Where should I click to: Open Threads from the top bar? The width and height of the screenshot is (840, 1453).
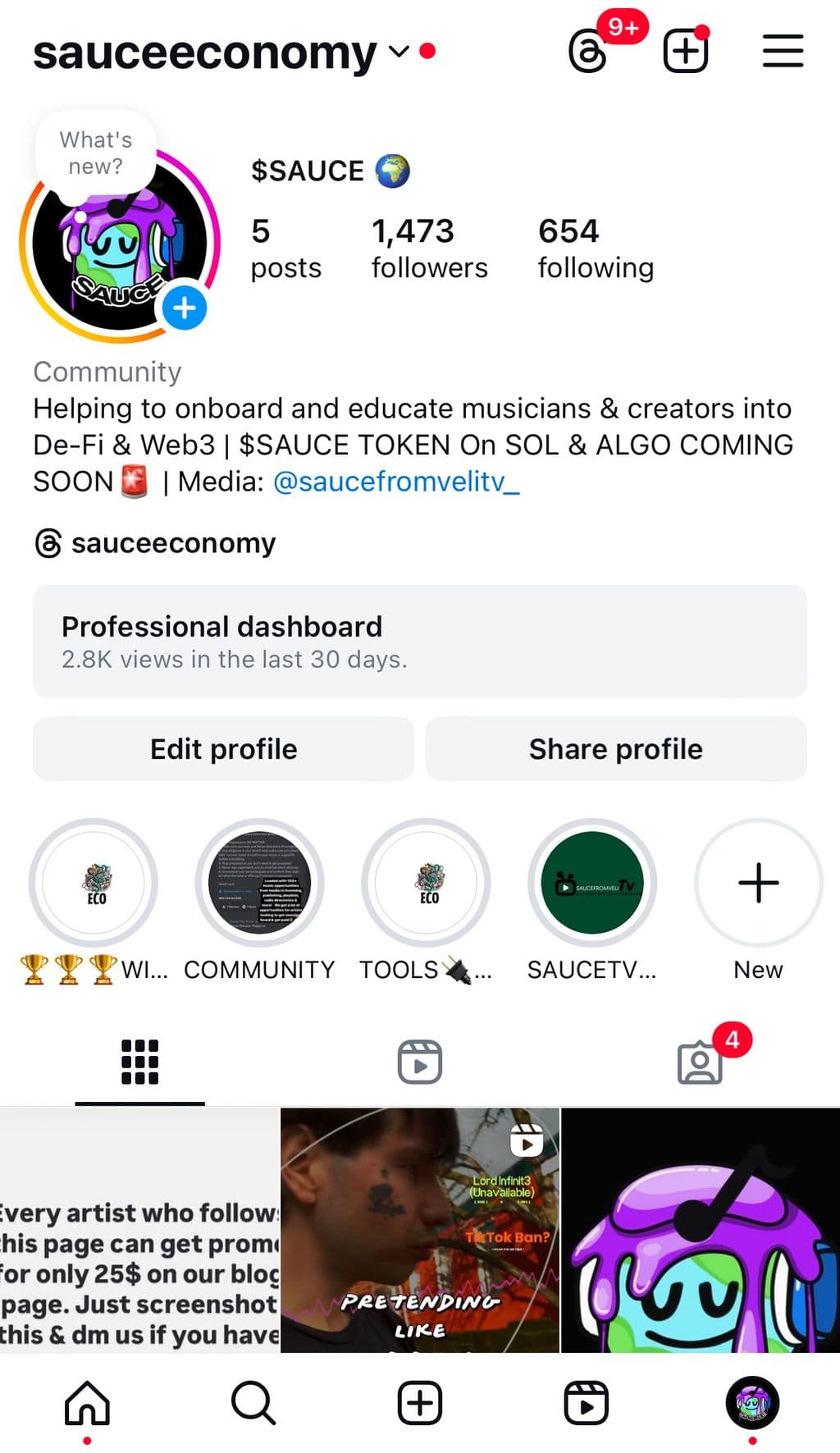(589, 53)
